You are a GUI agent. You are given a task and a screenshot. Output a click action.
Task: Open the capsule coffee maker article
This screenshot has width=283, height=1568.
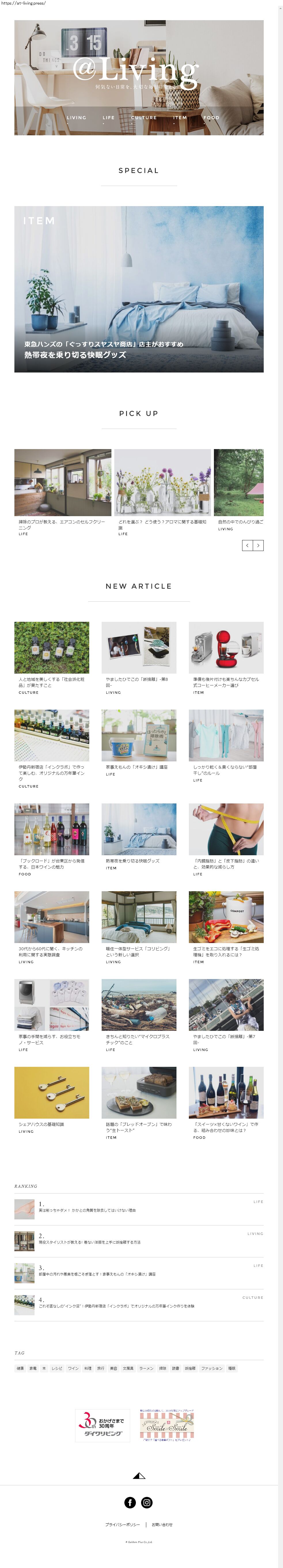tap(226, 648)
